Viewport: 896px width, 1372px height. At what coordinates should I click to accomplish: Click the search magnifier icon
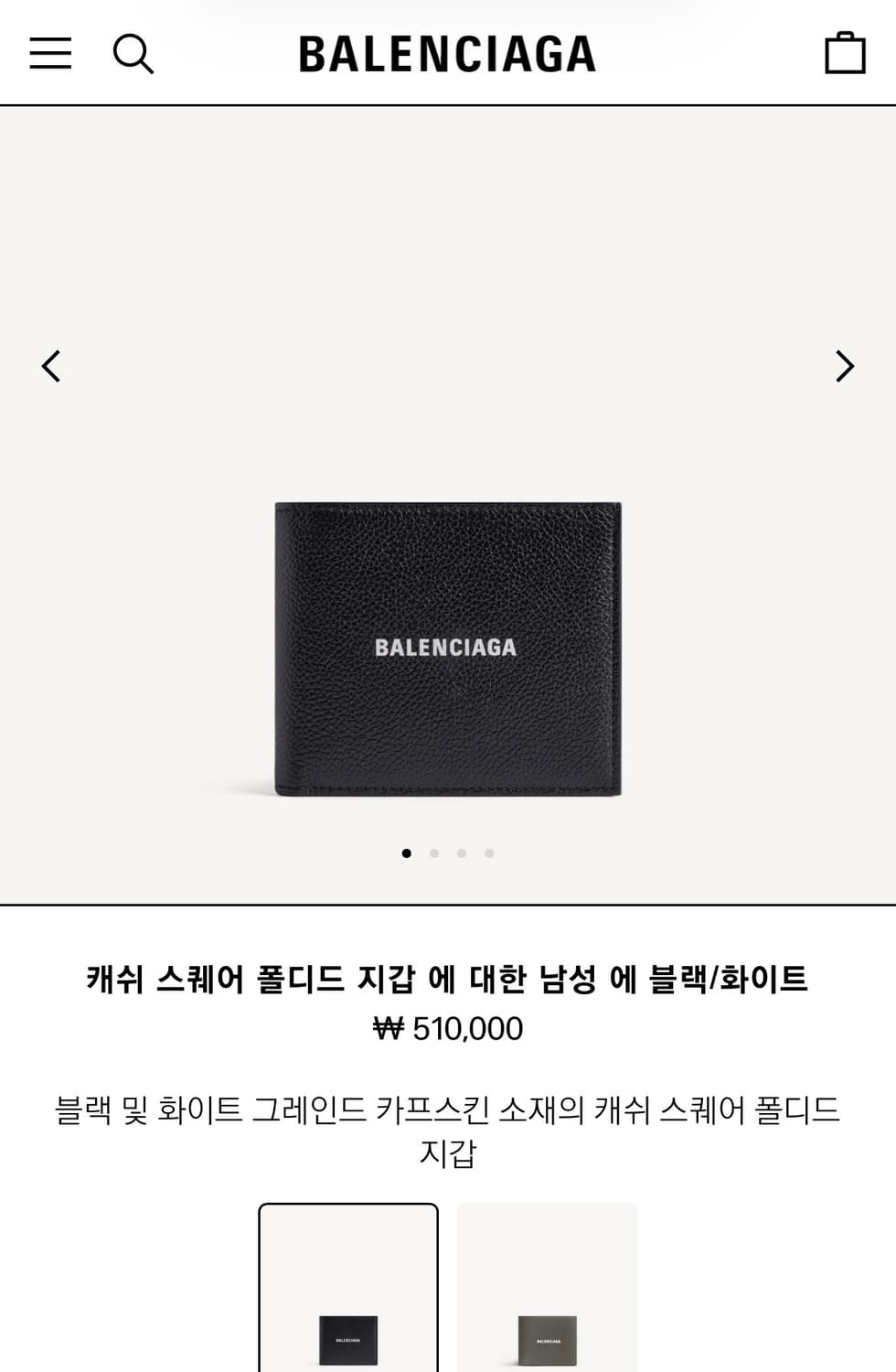click(x=135, y=52)
